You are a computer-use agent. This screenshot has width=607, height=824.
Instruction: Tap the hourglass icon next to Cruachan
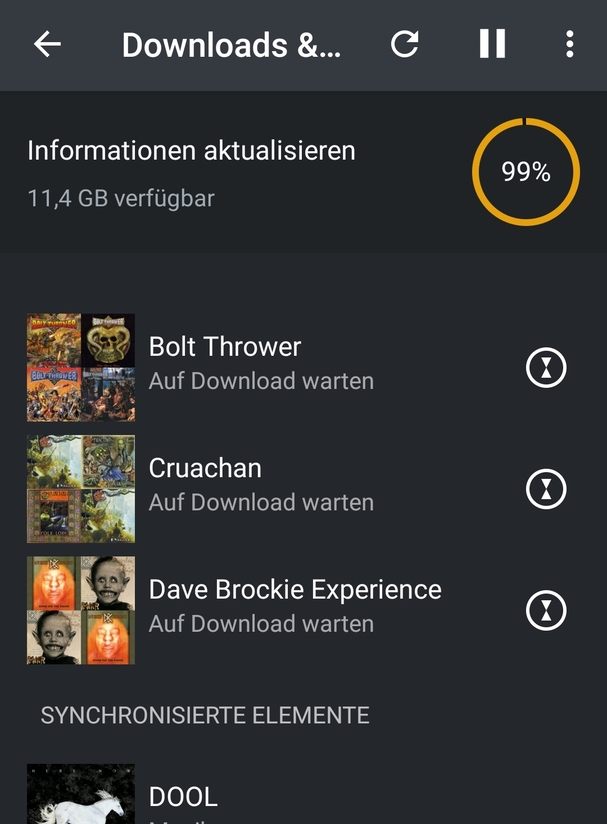[x=546, y=489]
